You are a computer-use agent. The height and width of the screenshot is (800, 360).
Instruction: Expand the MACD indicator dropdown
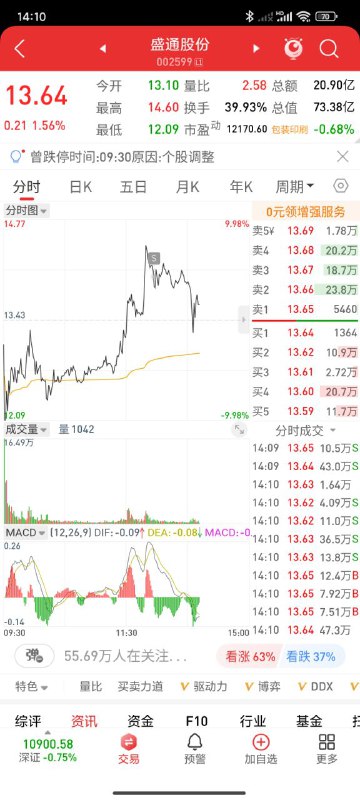[x=25, y=533]
